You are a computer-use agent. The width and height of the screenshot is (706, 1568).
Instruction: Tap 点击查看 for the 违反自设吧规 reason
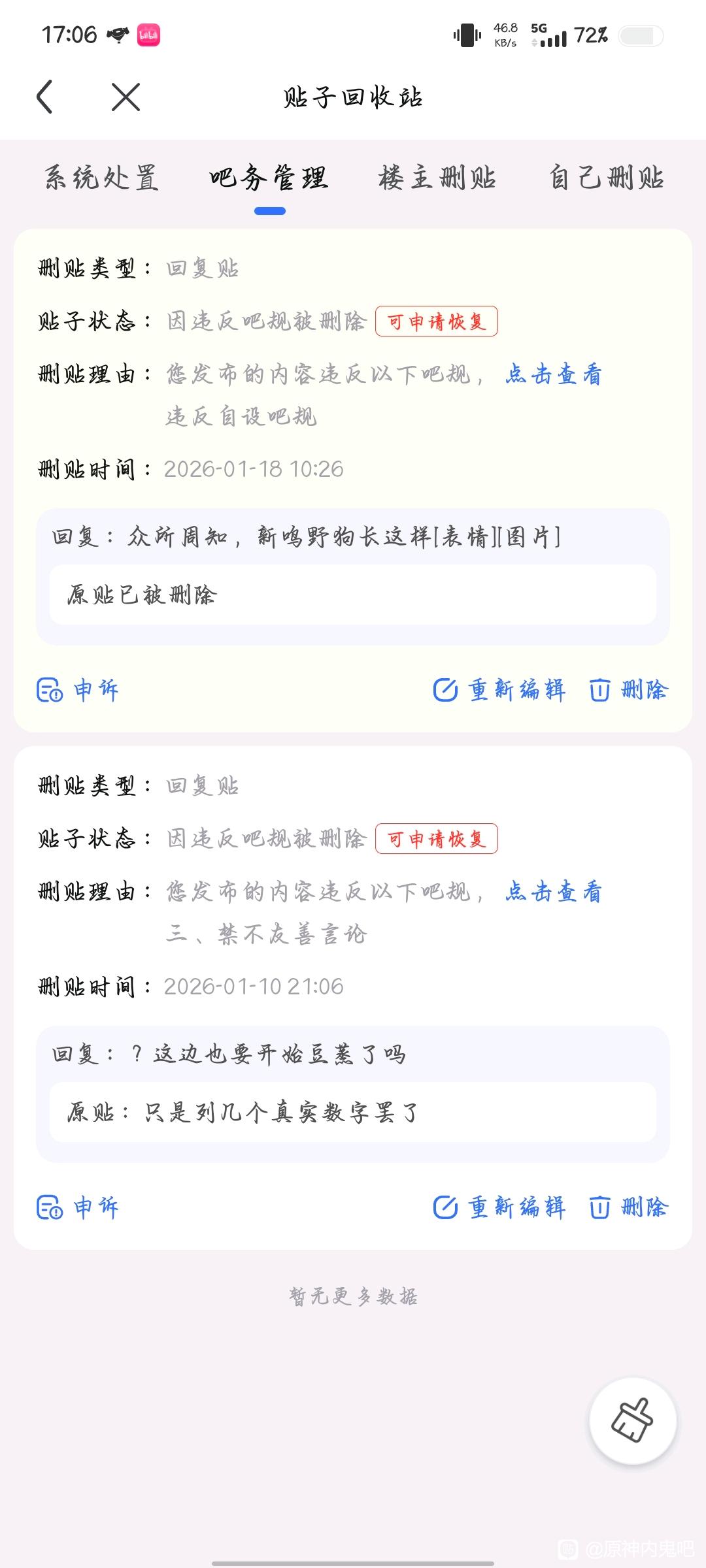554,374
